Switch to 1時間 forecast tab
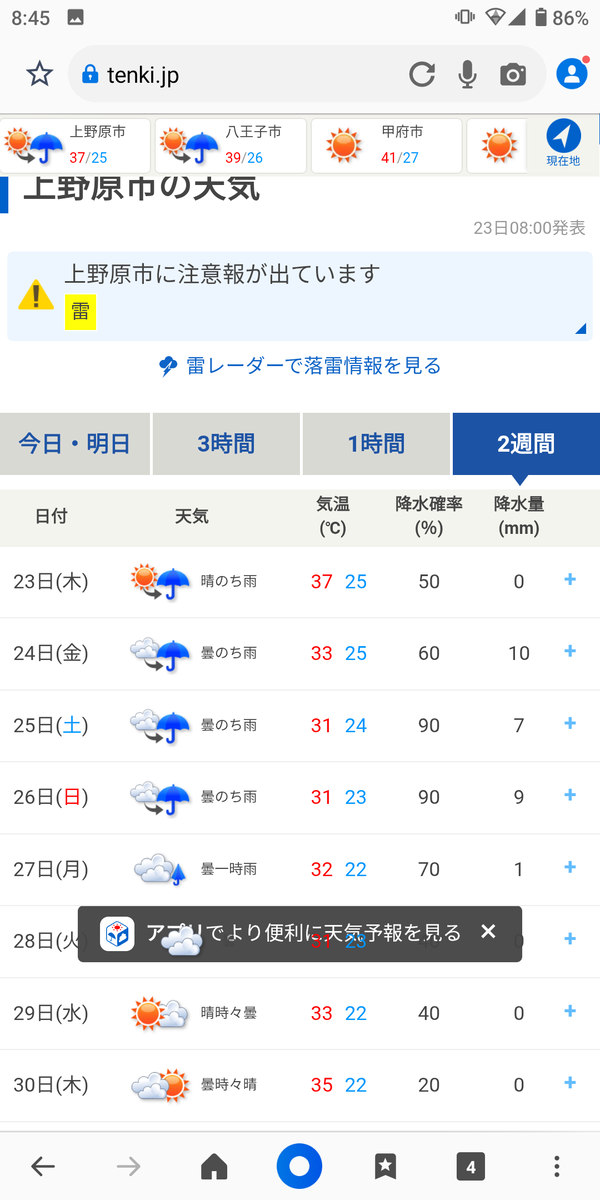This screenshot has height=1200, width=600. click(x=376, y=444)
